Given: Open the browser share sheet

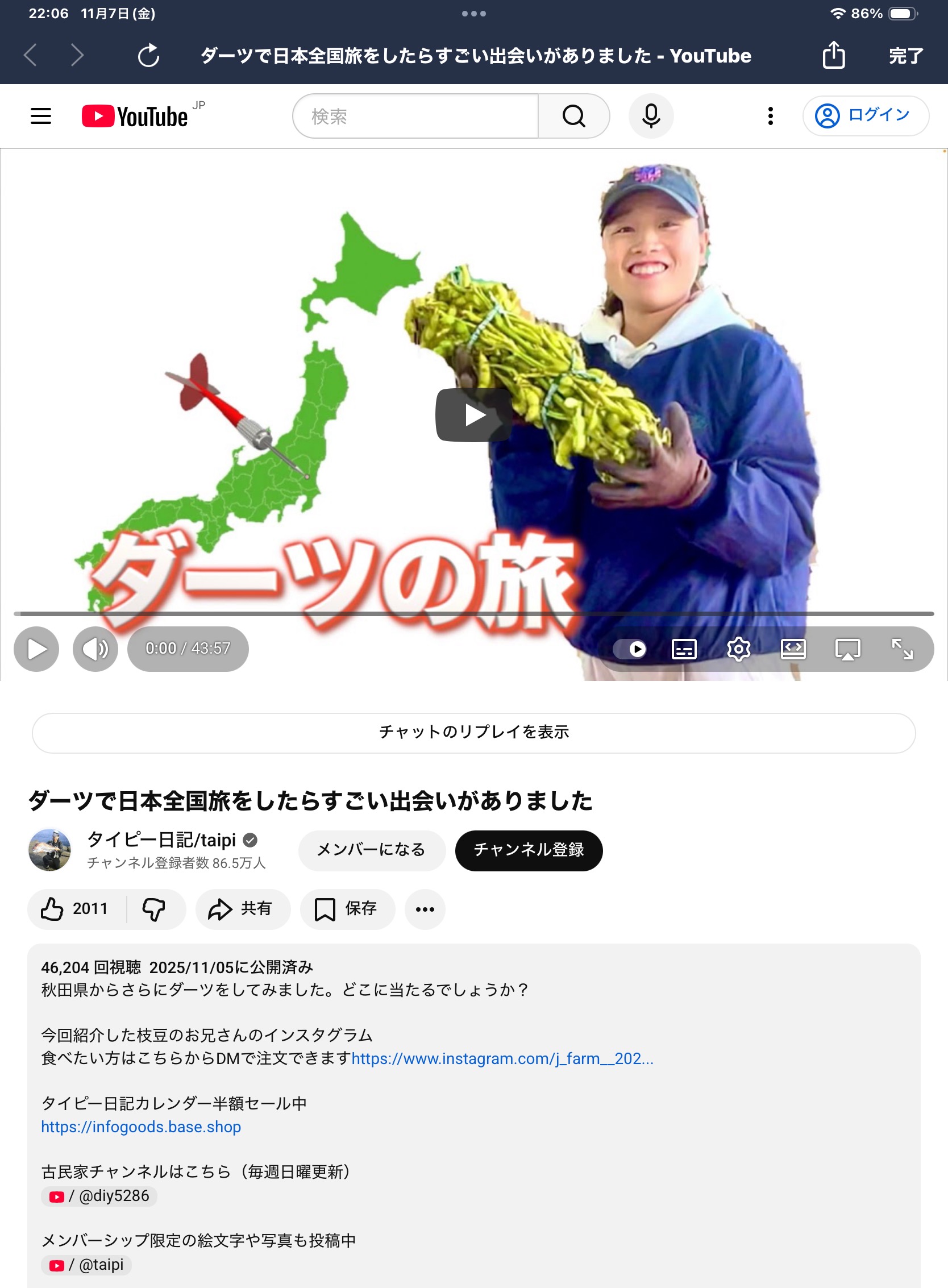Looking at the screenshot, I should pos(833,56).
